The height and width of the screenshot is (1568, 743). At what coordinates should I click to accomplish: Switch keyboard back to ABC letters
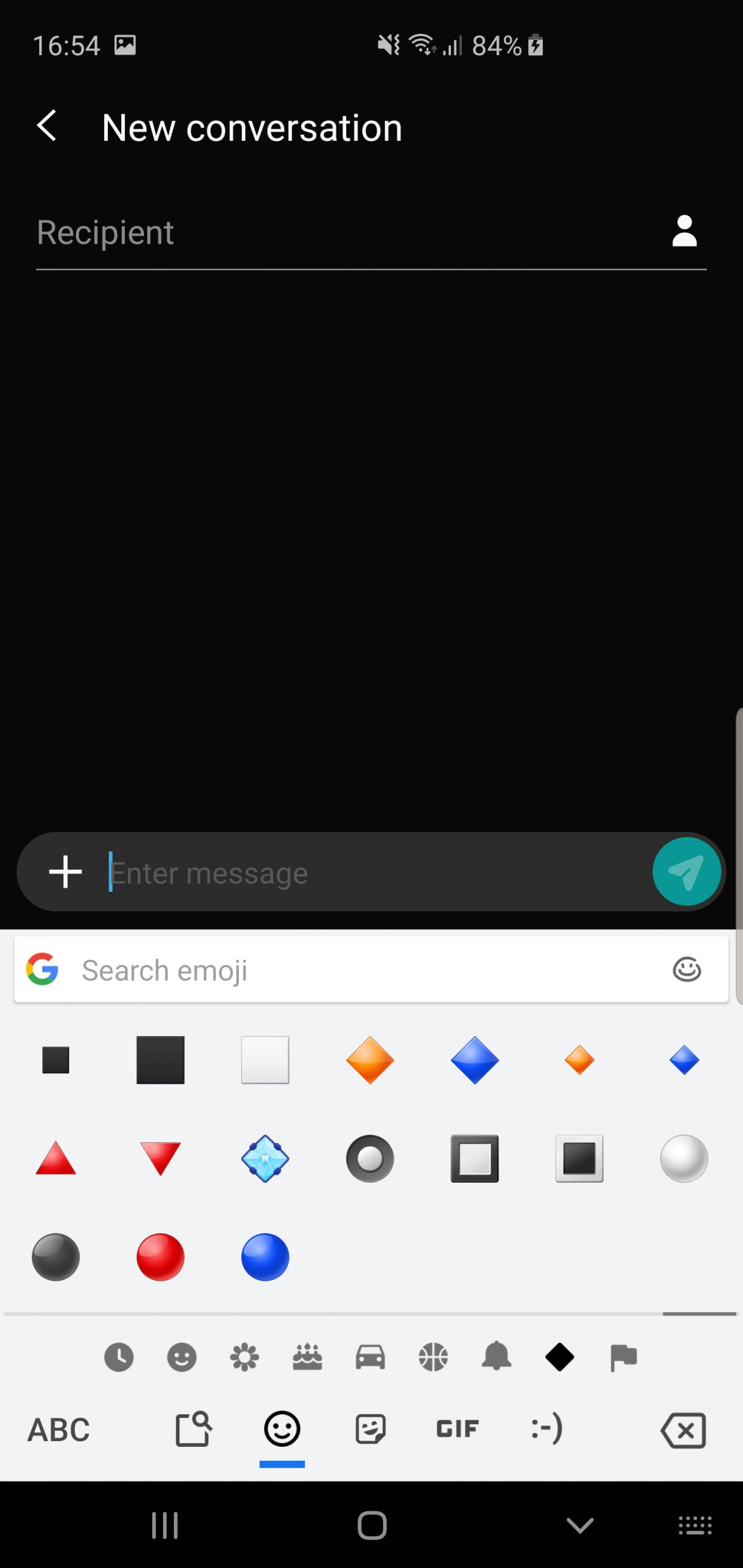(59, 1430)
